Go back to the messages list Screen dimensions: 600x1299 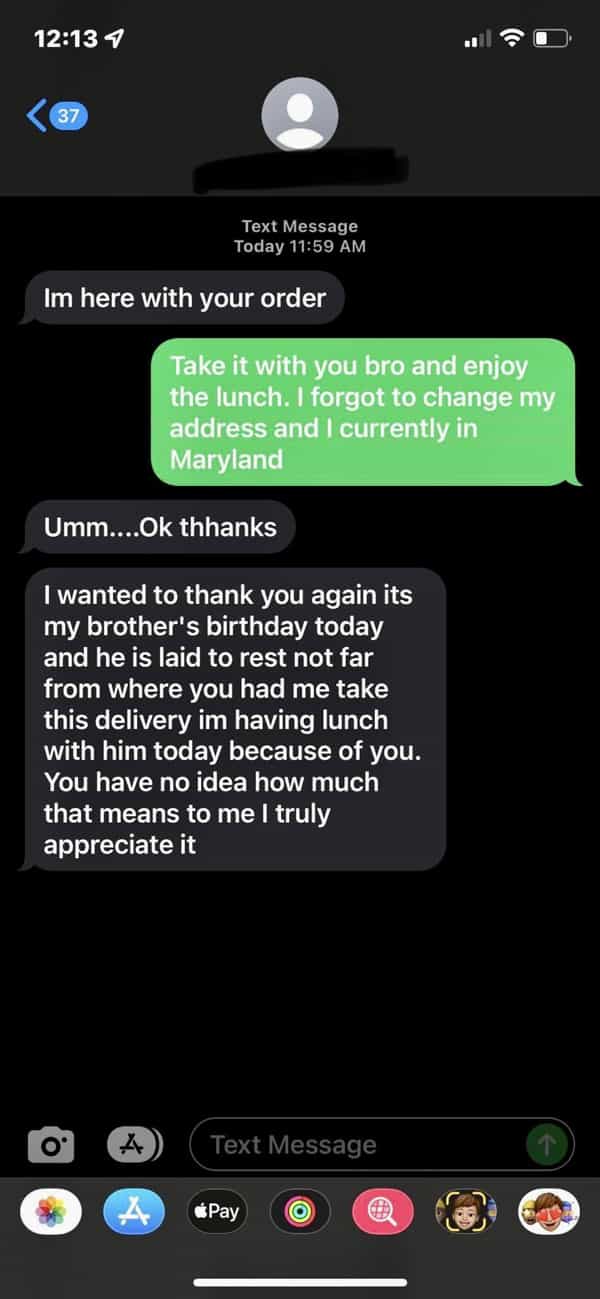pyautogui.click(x=55, y=116)
